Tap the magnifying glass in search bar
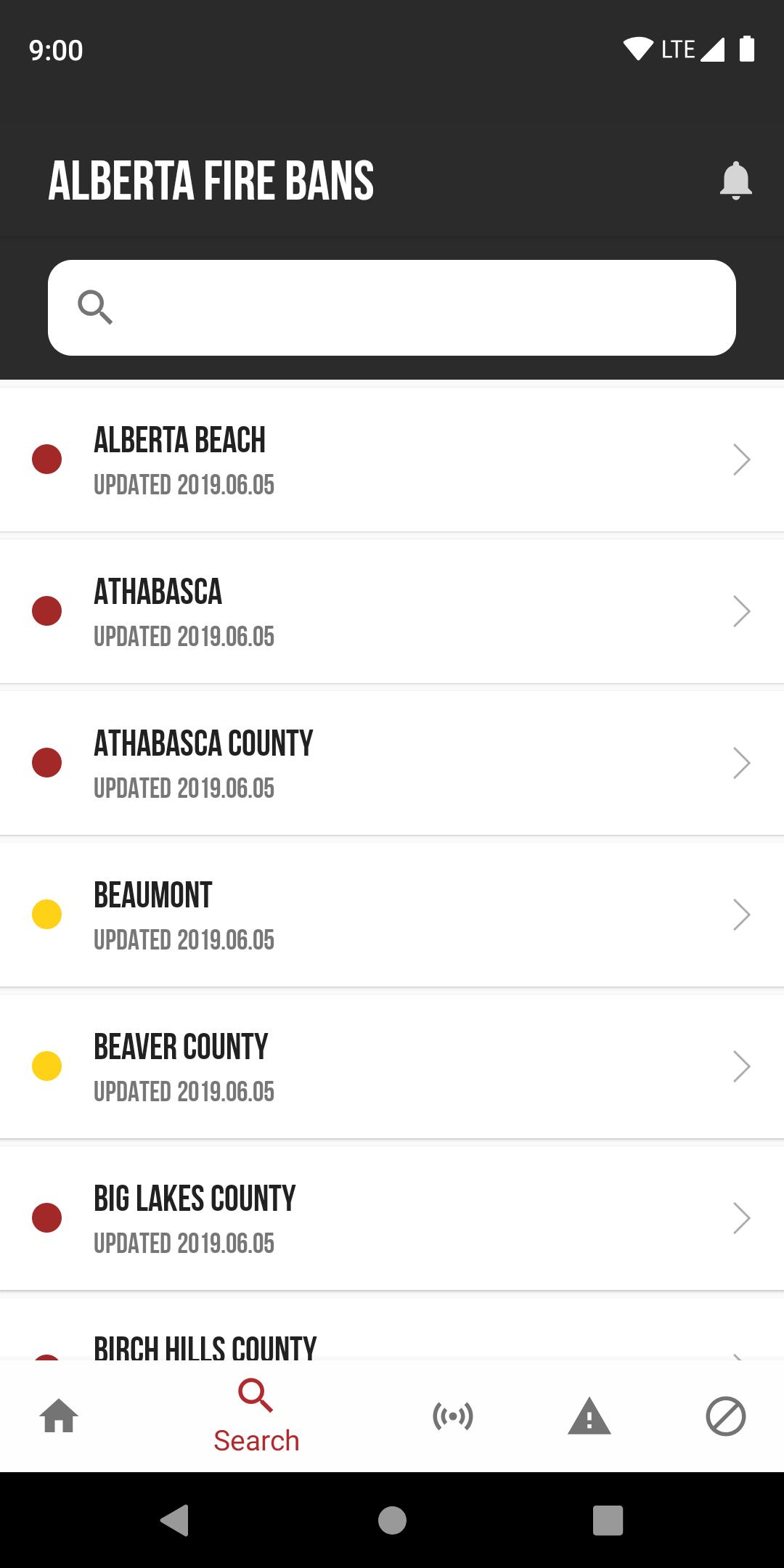The image size is (784, 1568). [x=95, y=308]
